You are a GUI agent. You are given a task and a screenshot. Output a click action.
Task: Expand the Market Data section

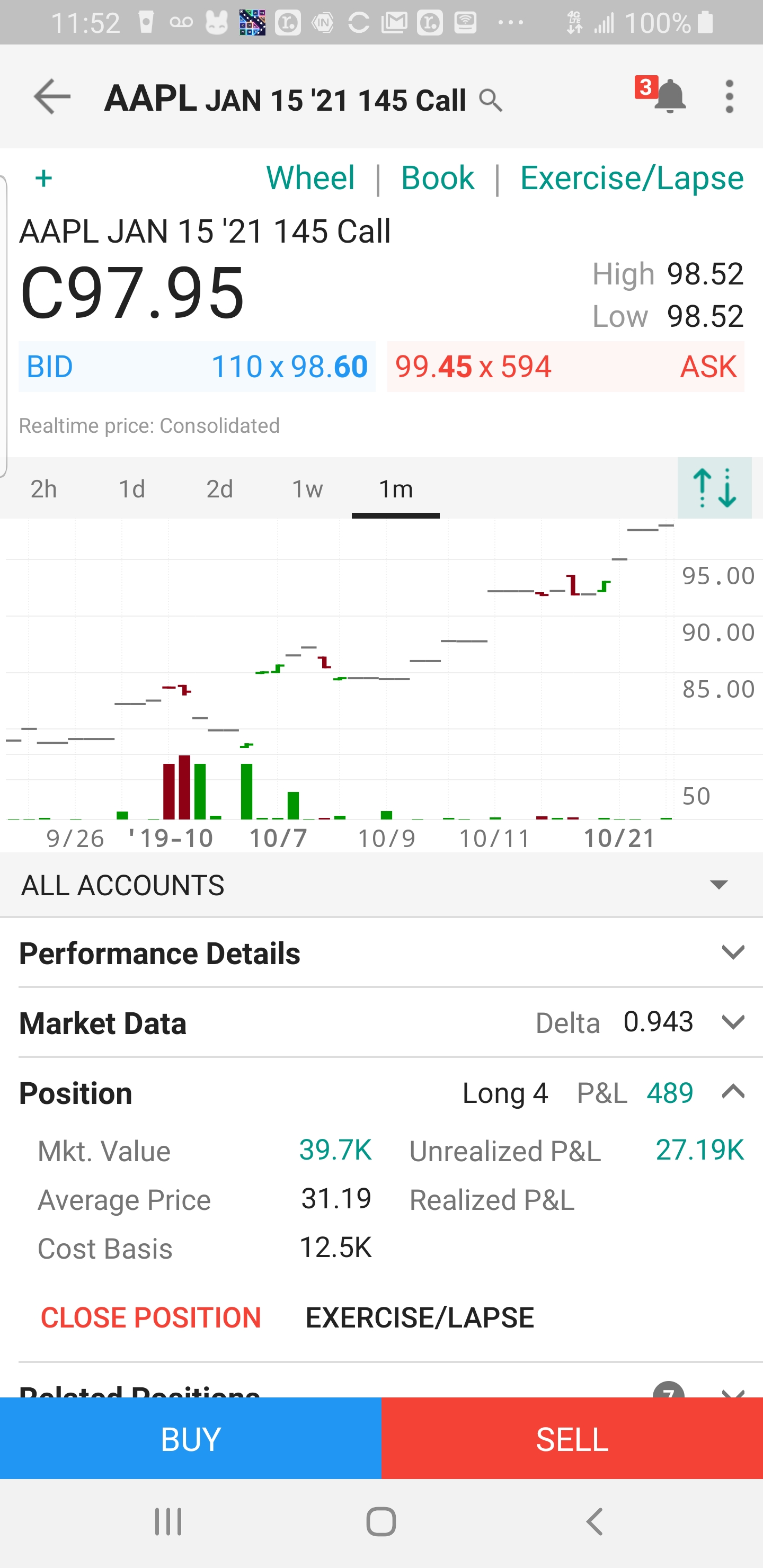pyautogui.click(x=381, y=1022)
